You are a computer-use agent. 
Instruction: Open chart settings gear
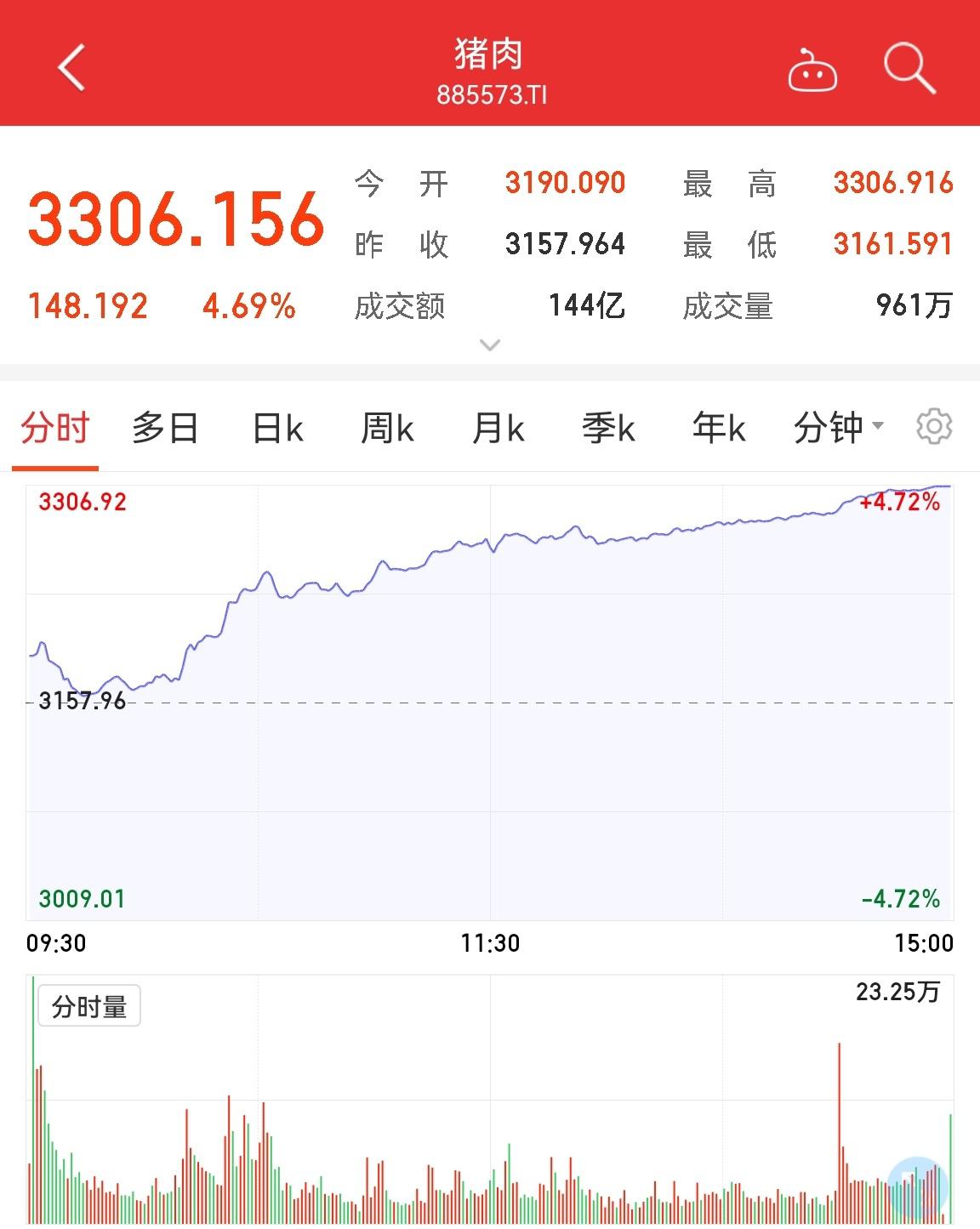933,426
